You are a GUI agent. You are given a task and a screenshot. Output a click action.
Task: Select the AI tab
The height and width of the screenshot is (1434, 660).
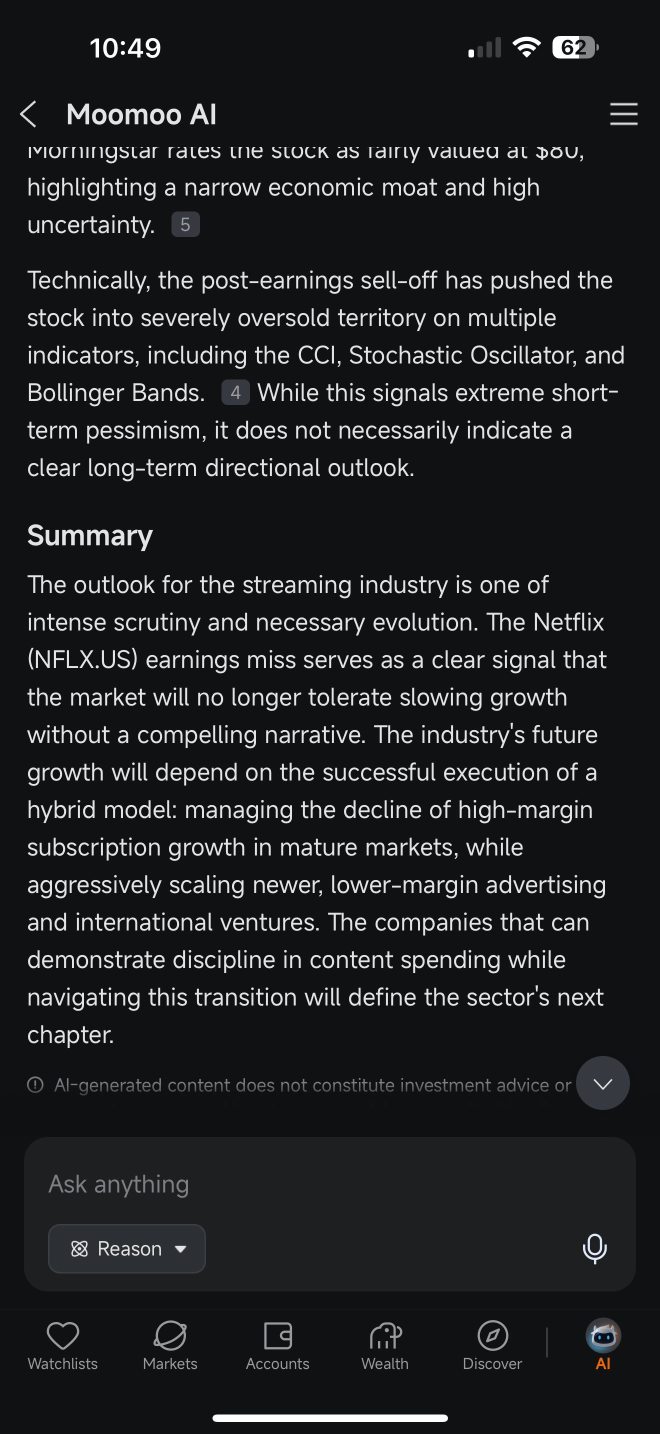(603, 1345)
